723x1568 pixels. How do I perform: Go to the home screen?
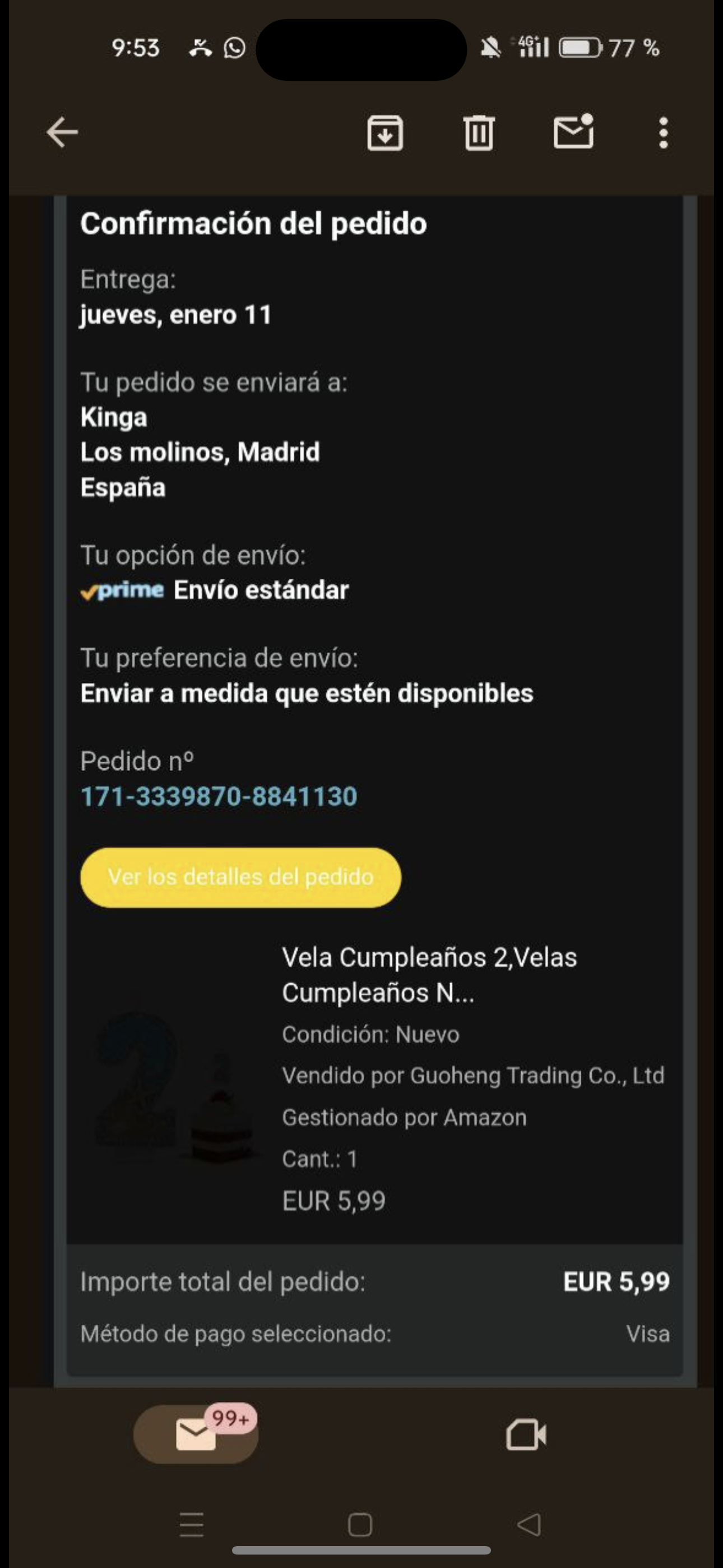(360, 1524)
